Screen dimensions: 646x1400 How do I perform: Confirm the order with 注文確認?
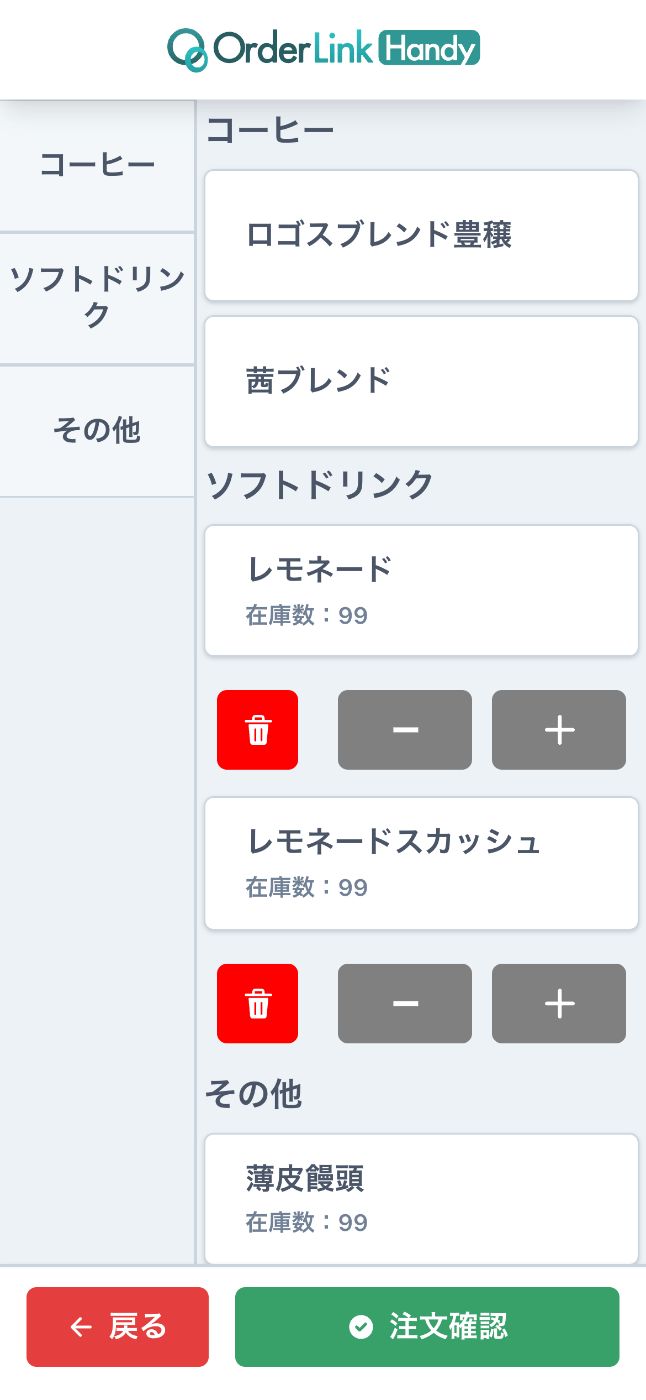click(x=427, y=1327)
